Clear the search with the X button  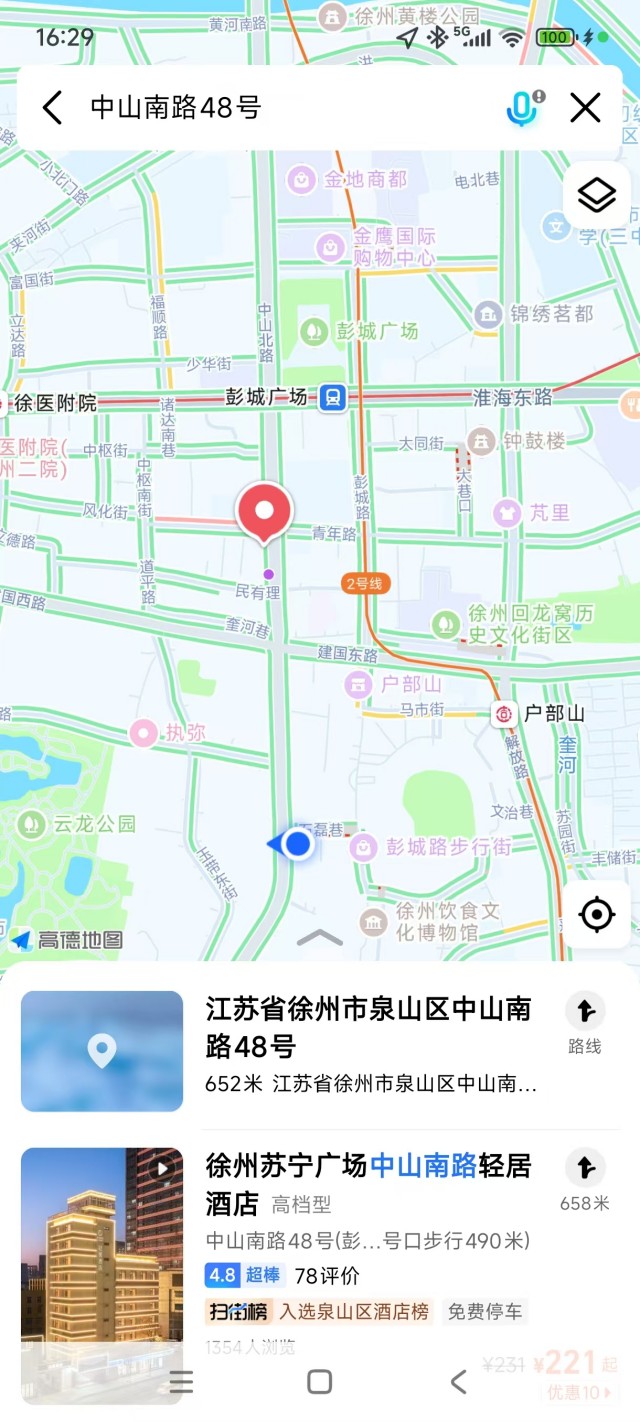click(x=585, y=108)
